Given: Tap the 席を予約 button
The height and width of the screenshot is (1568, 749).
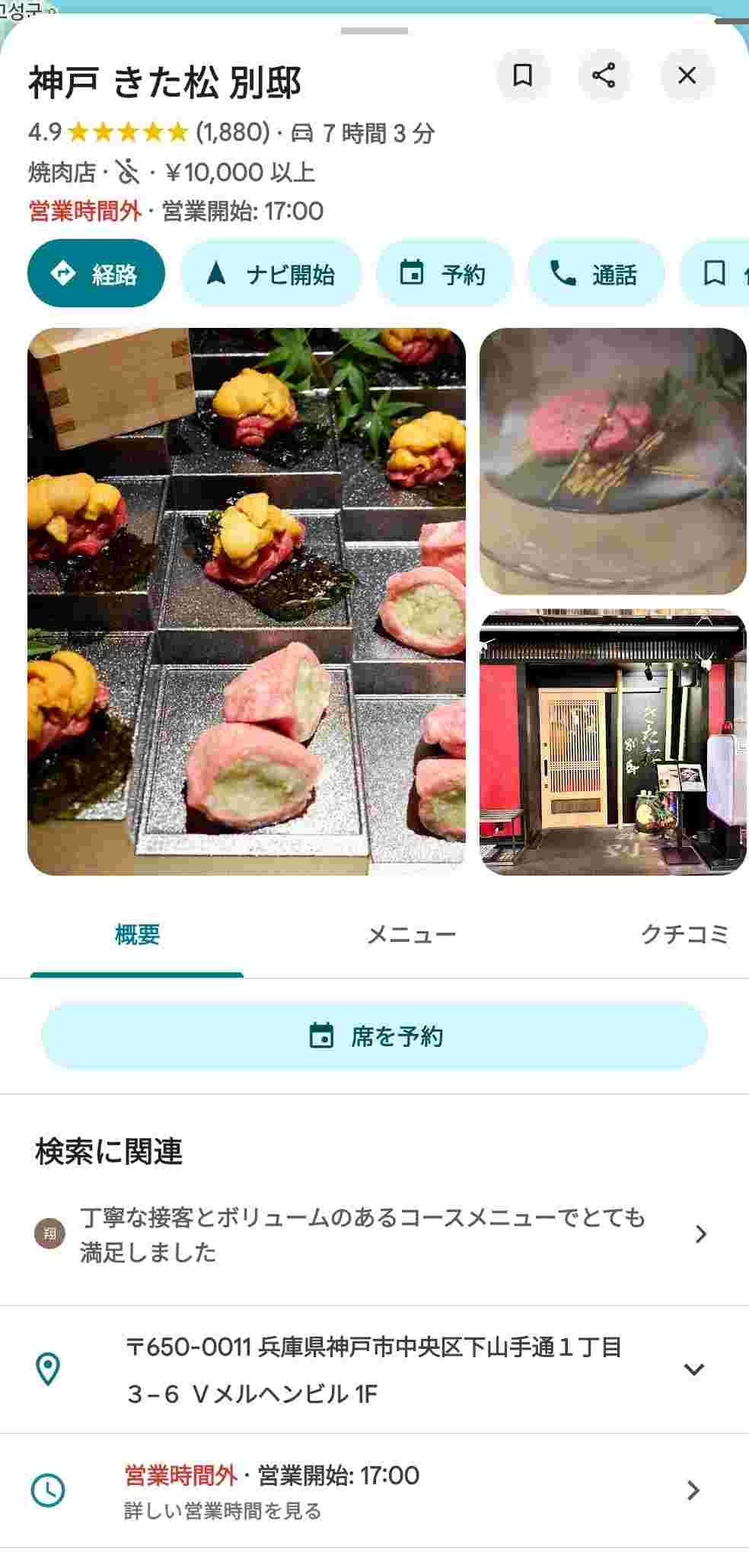Looking at the screenshot, I should pyautogui.click(x=374, y=1035).
